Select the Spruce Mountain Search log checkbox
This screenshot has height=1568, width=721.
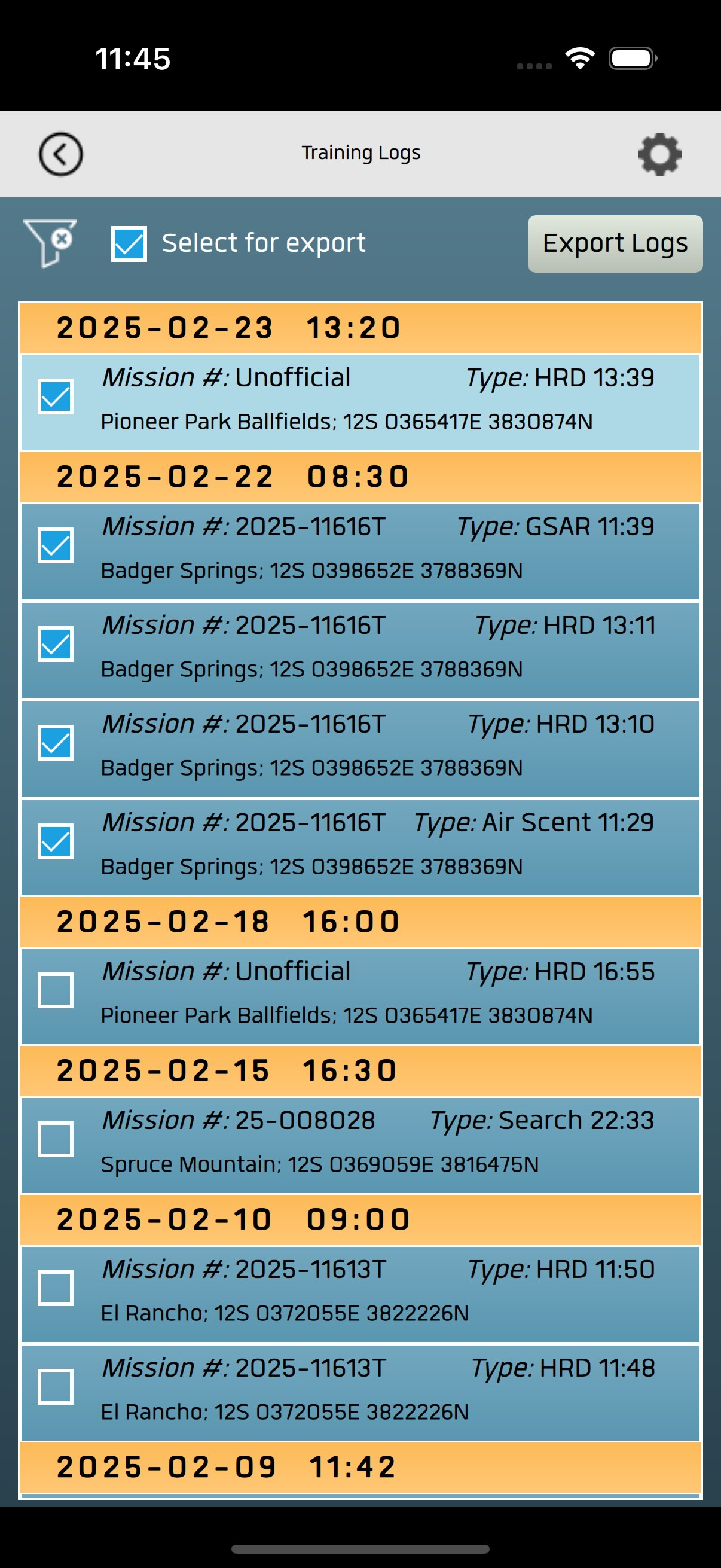[x=56, y=1138]
